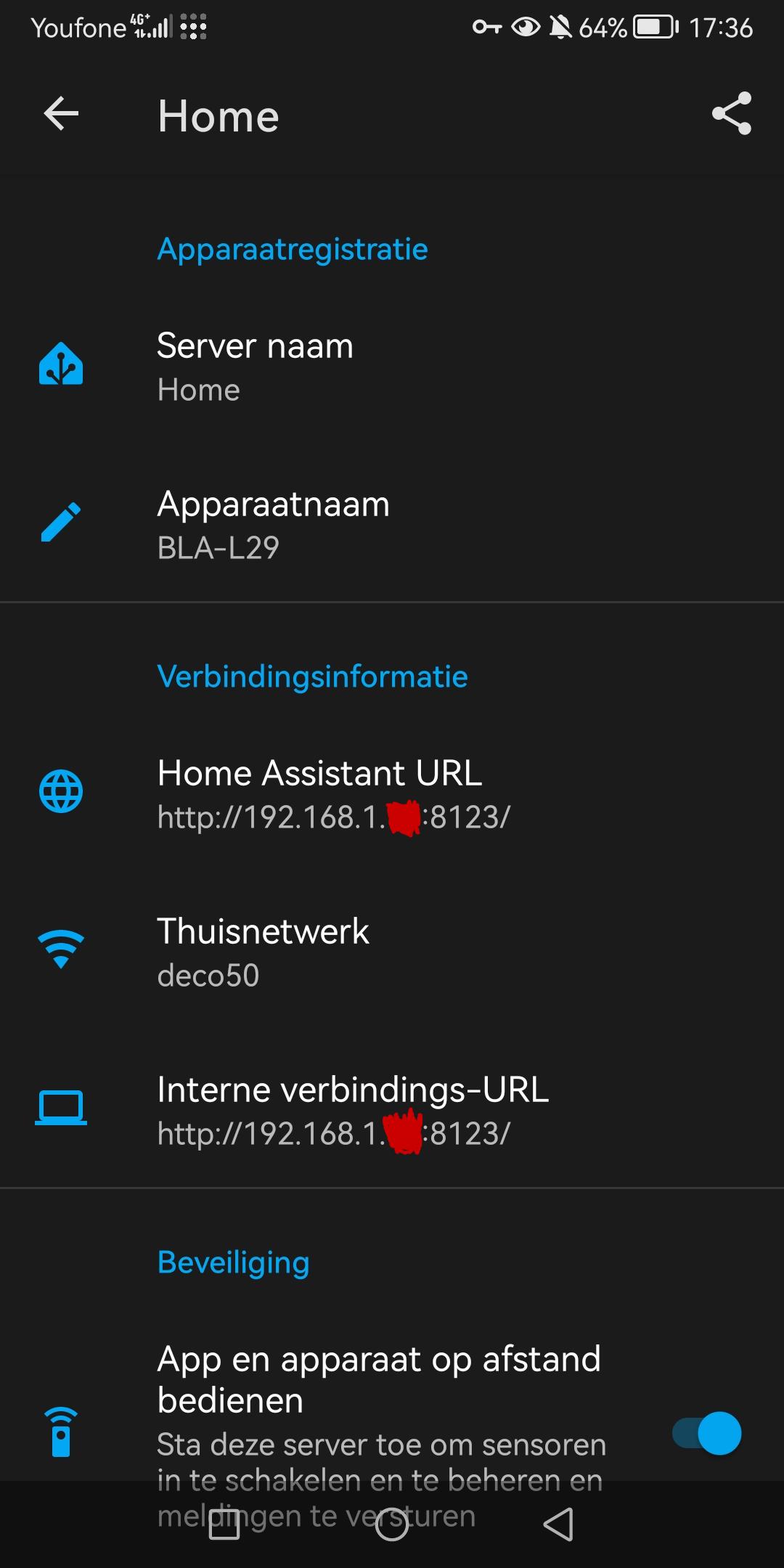This screenshot has width=784, height=1568.
Task: Go back using the top arrow
Action: (x=61, y=114)
